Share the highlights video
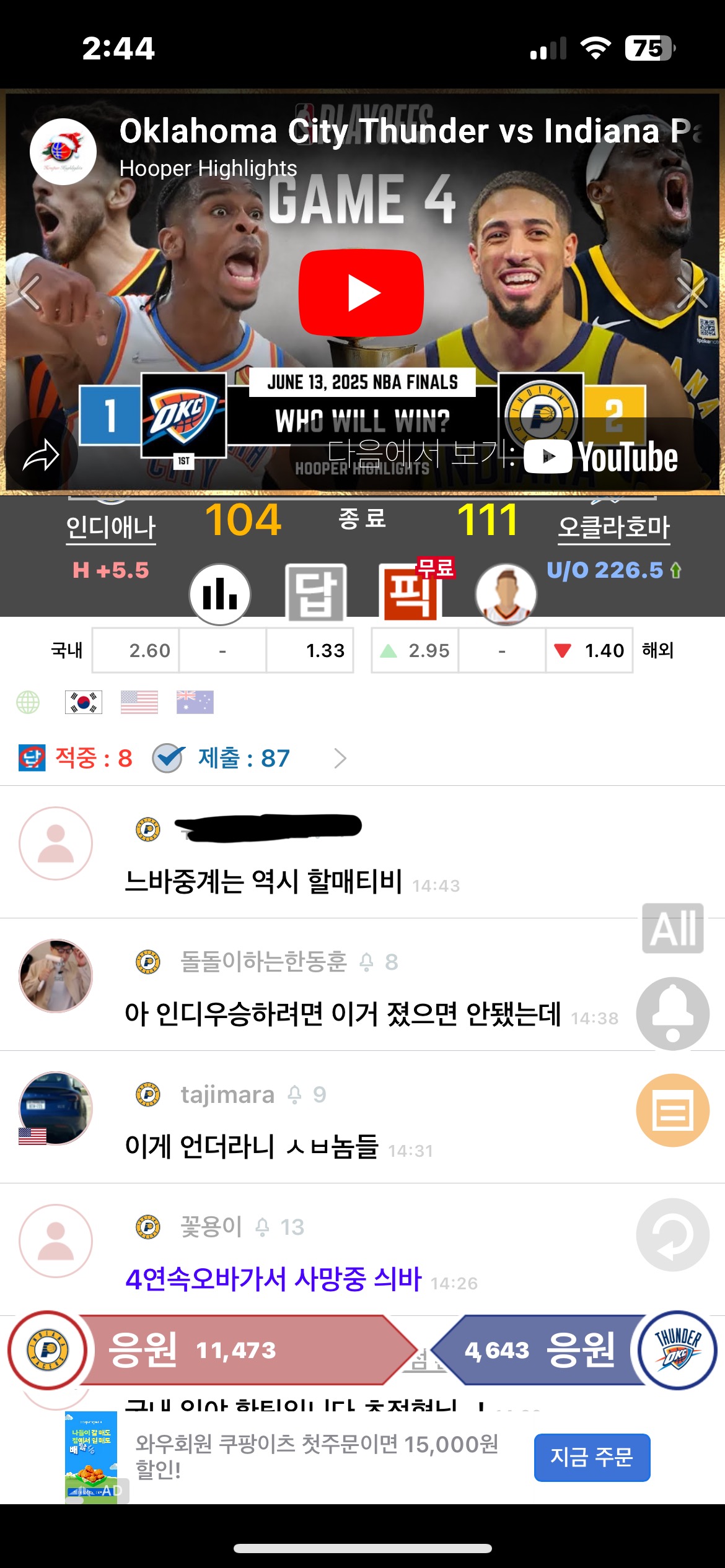Viewport: 725px width, 1568px height. [40, 456]
